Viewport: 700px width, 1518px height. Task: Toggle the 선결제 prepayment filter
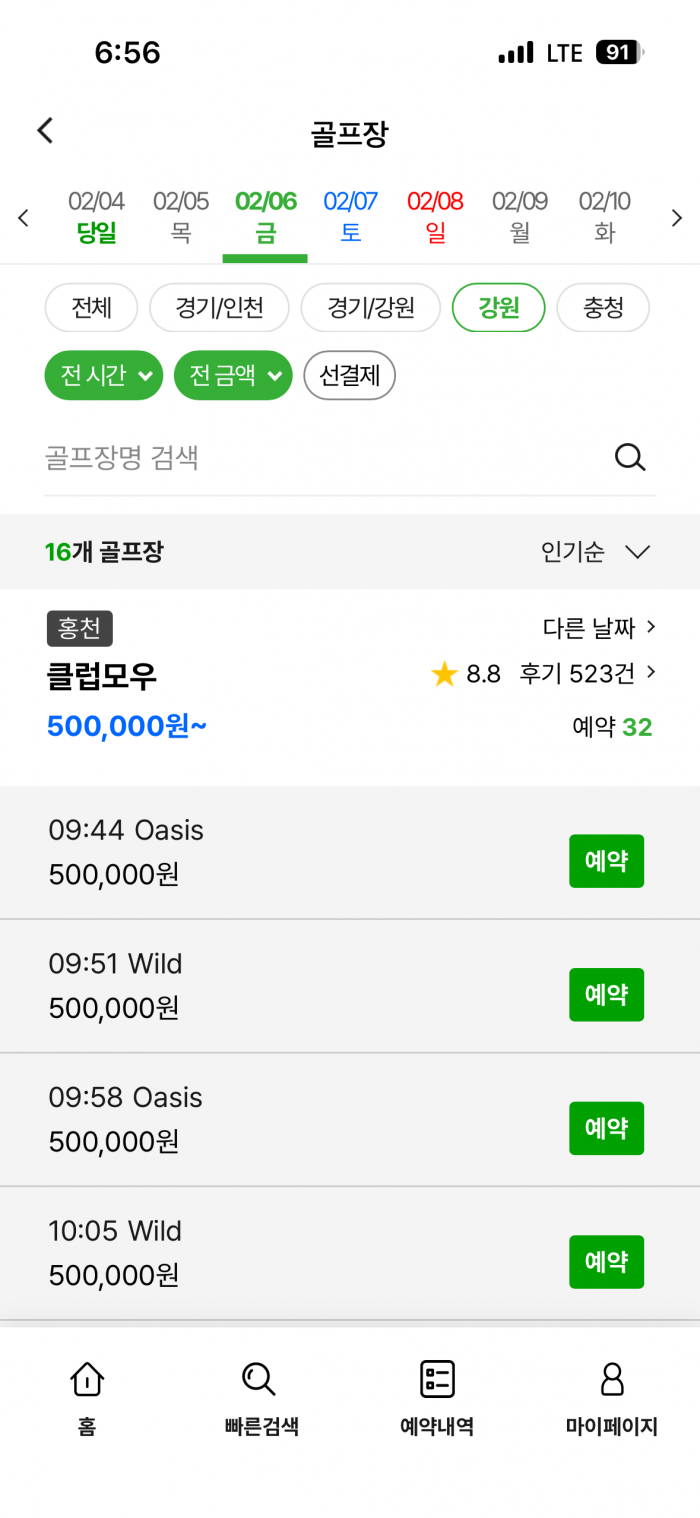click(x=350, y=375)
